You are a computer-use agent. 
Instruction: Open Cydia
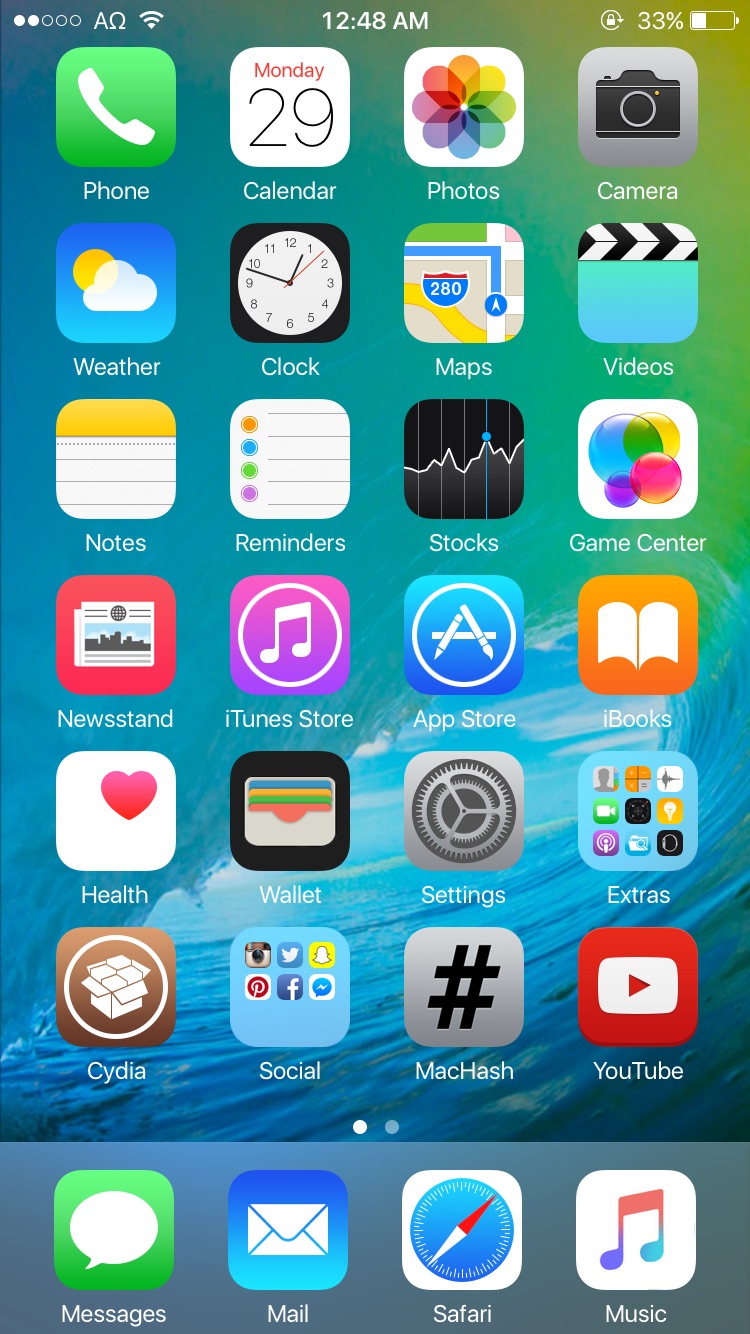[x=115, y=987]
